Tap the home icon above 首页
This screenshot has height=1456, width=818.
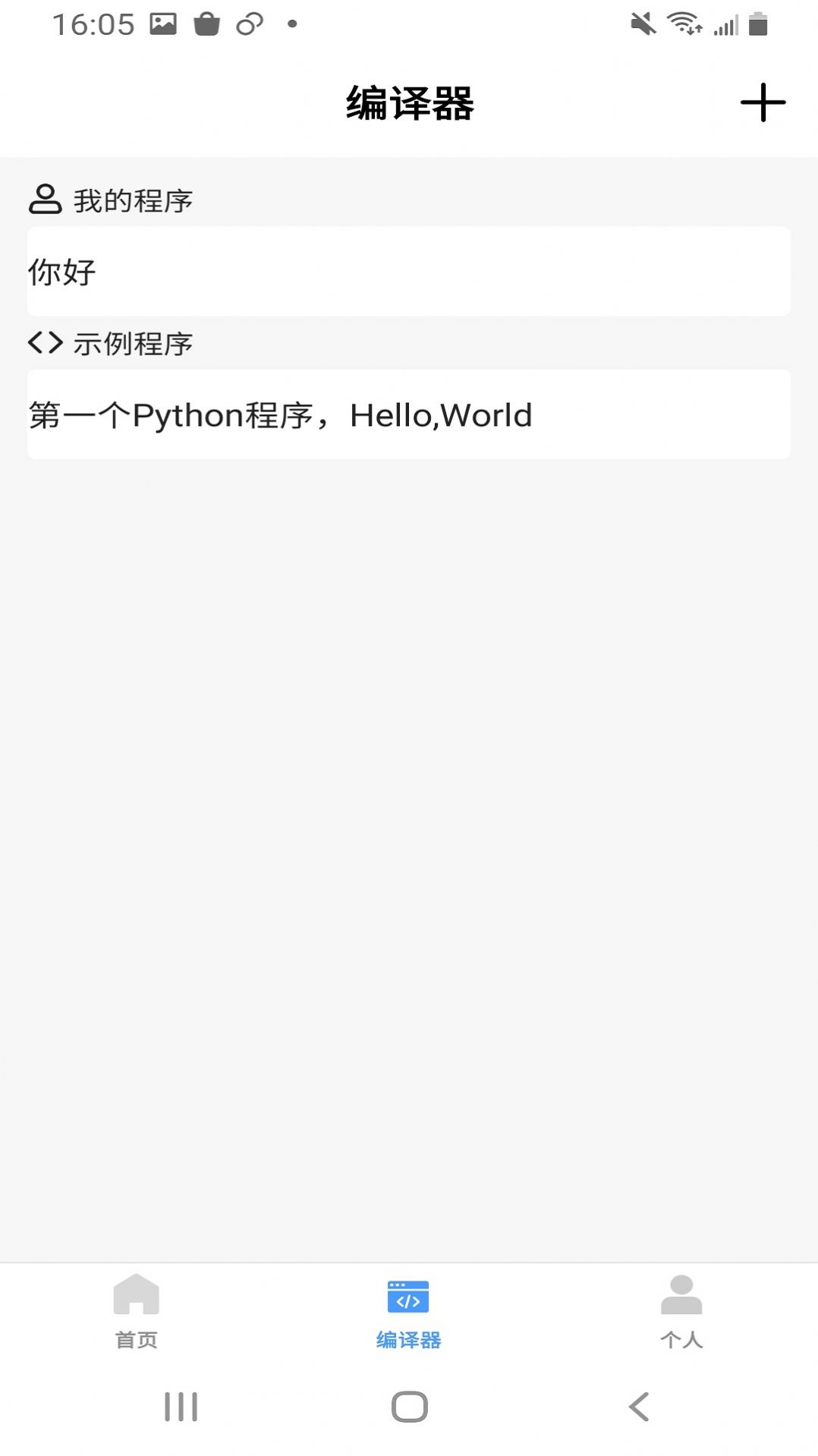point(137,1298)
